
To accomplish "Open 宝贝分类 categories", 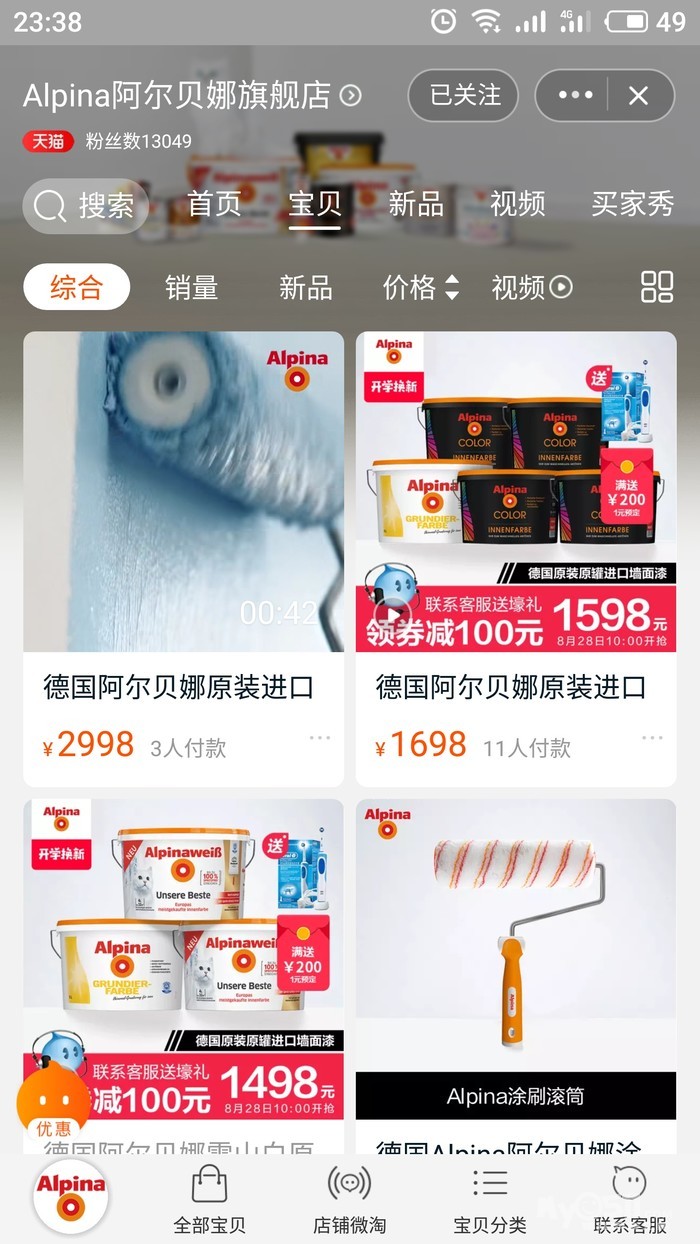I will pyautogui.click(x=489, y=1200).
